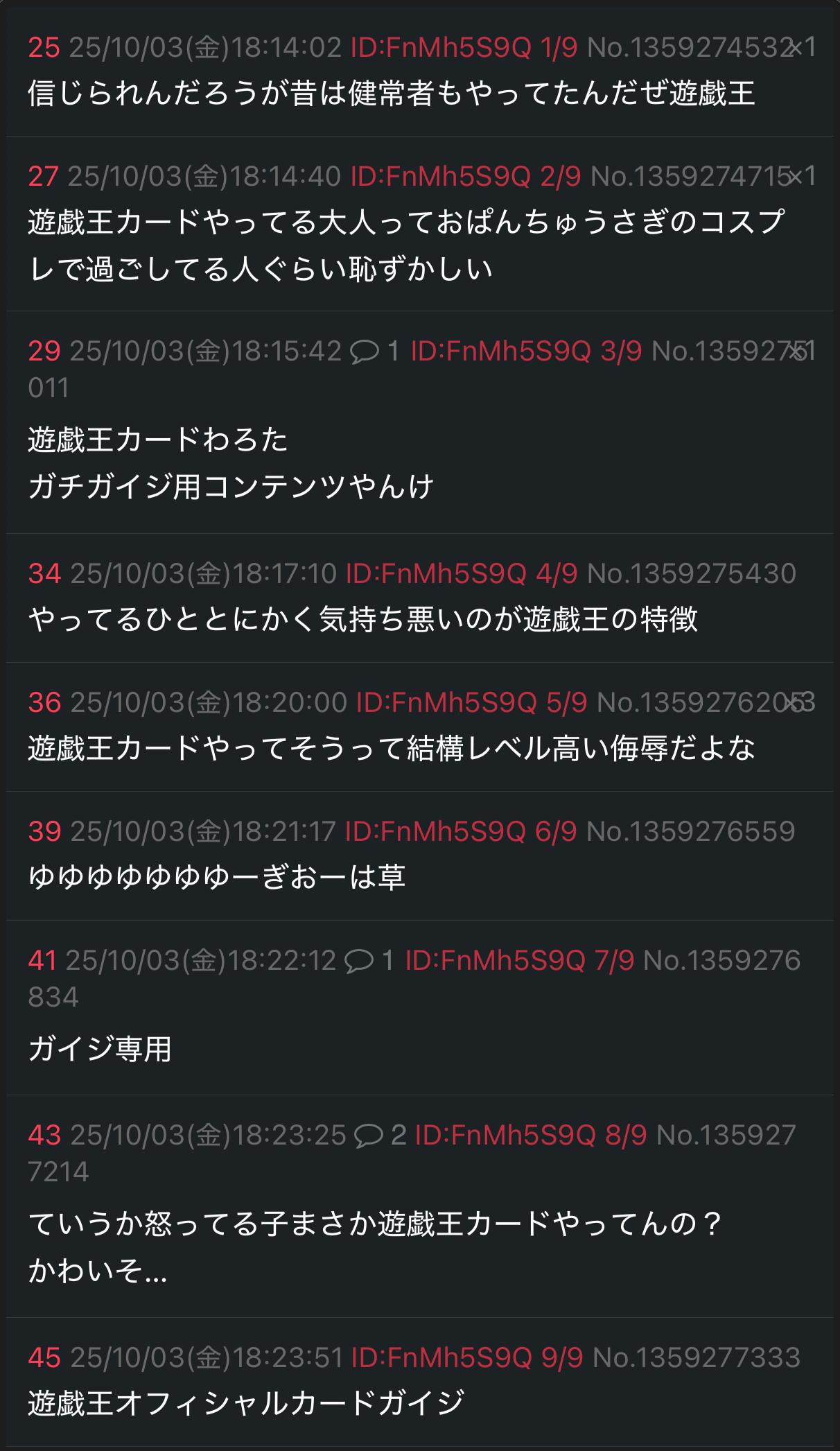Image resolution: width=840 pixels, height=1451 pixels.
Task: Tap post number 27
Action: click(x=43, y=176)
